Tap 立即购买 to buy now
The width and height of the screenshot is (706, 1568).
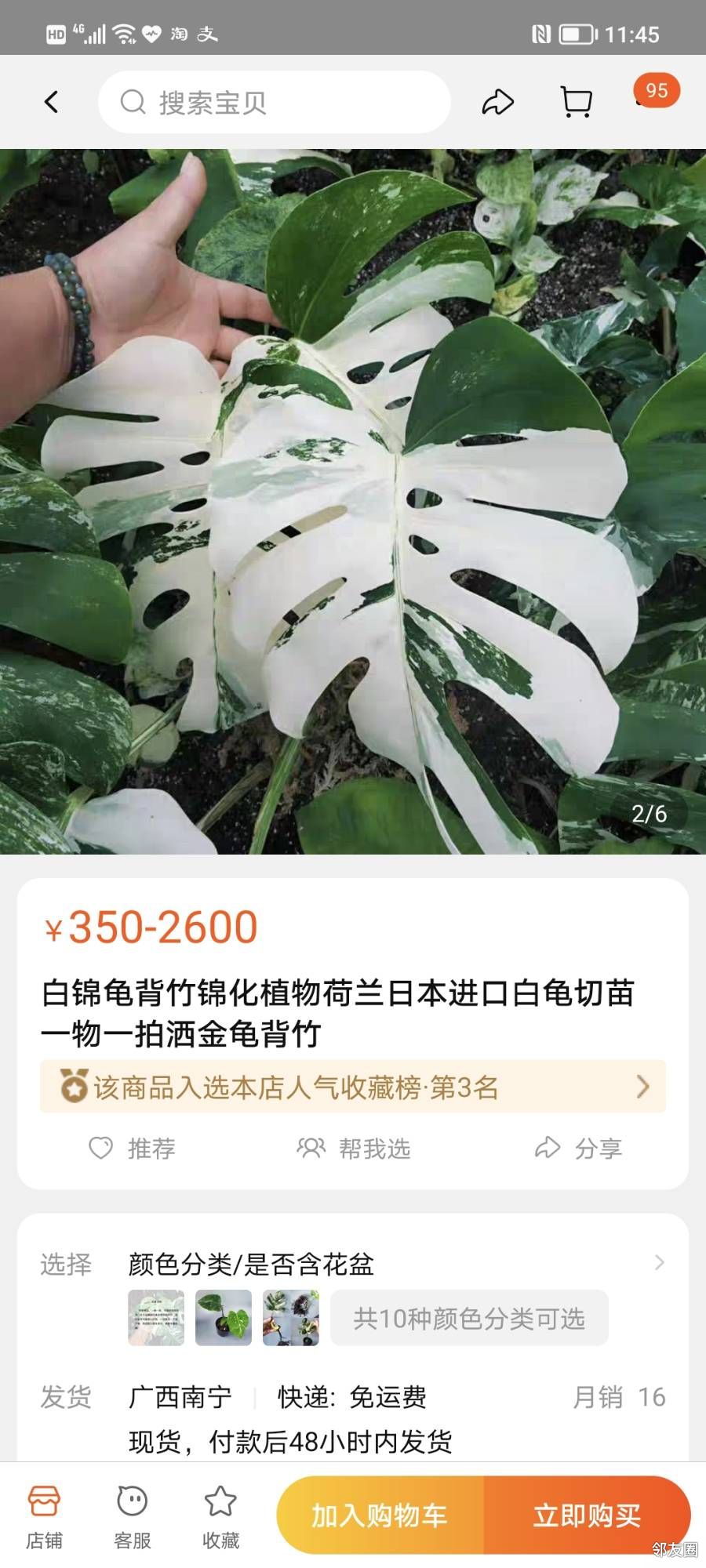click(x=587, y=1515)
